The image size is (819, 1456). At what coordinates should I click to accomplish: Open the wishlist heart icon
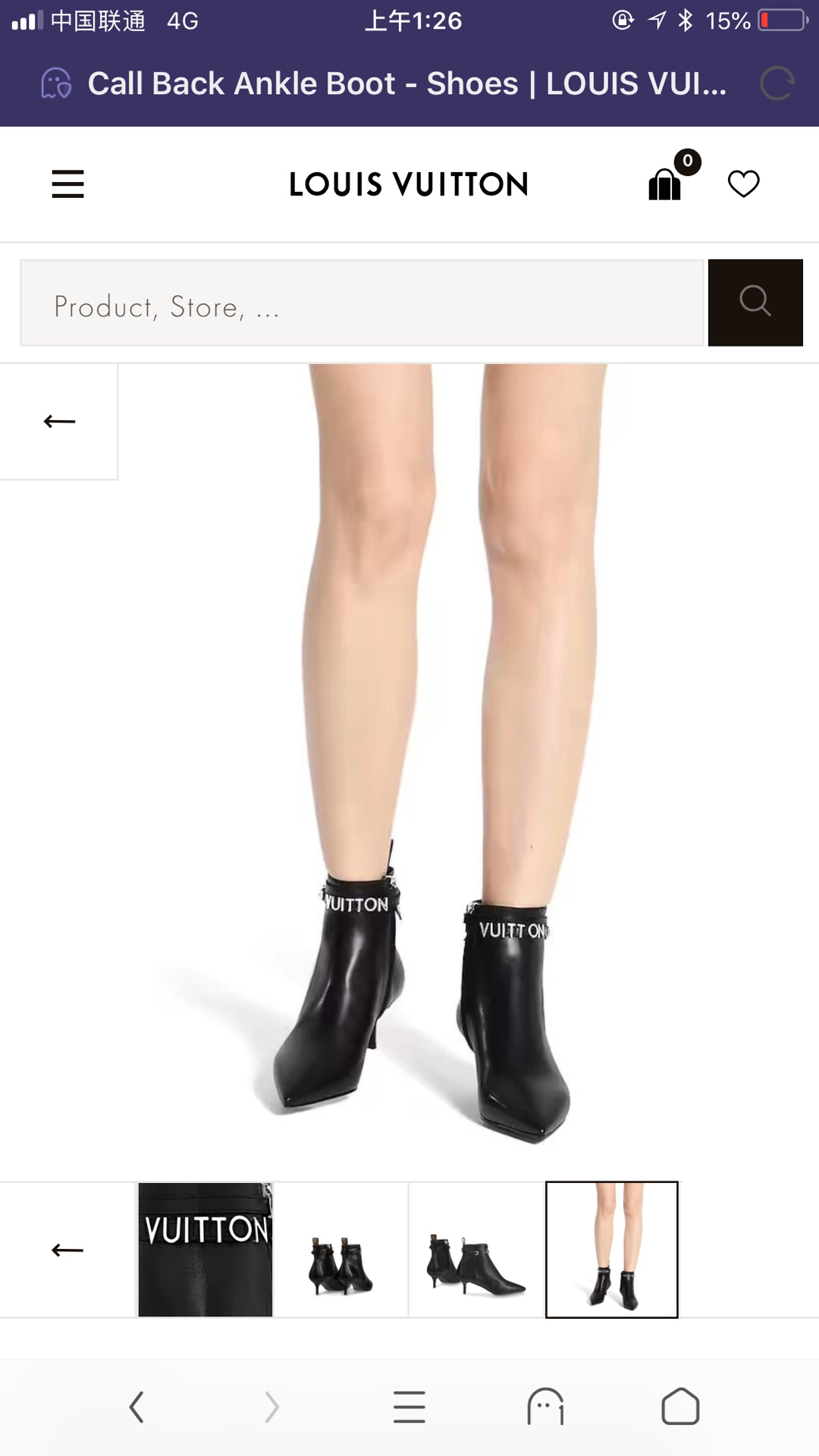pos(743,184)
